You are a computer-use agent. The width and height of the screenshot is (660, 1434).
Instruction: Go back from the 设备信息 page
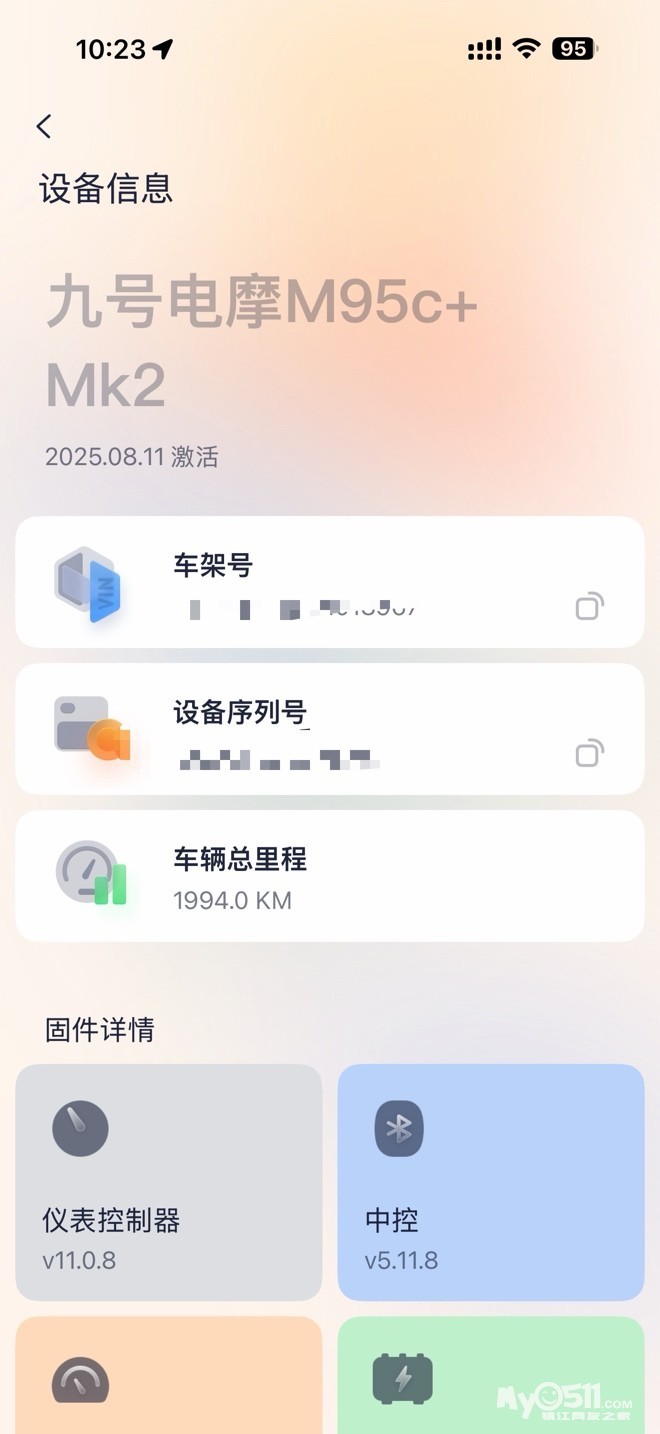(44, 126)
